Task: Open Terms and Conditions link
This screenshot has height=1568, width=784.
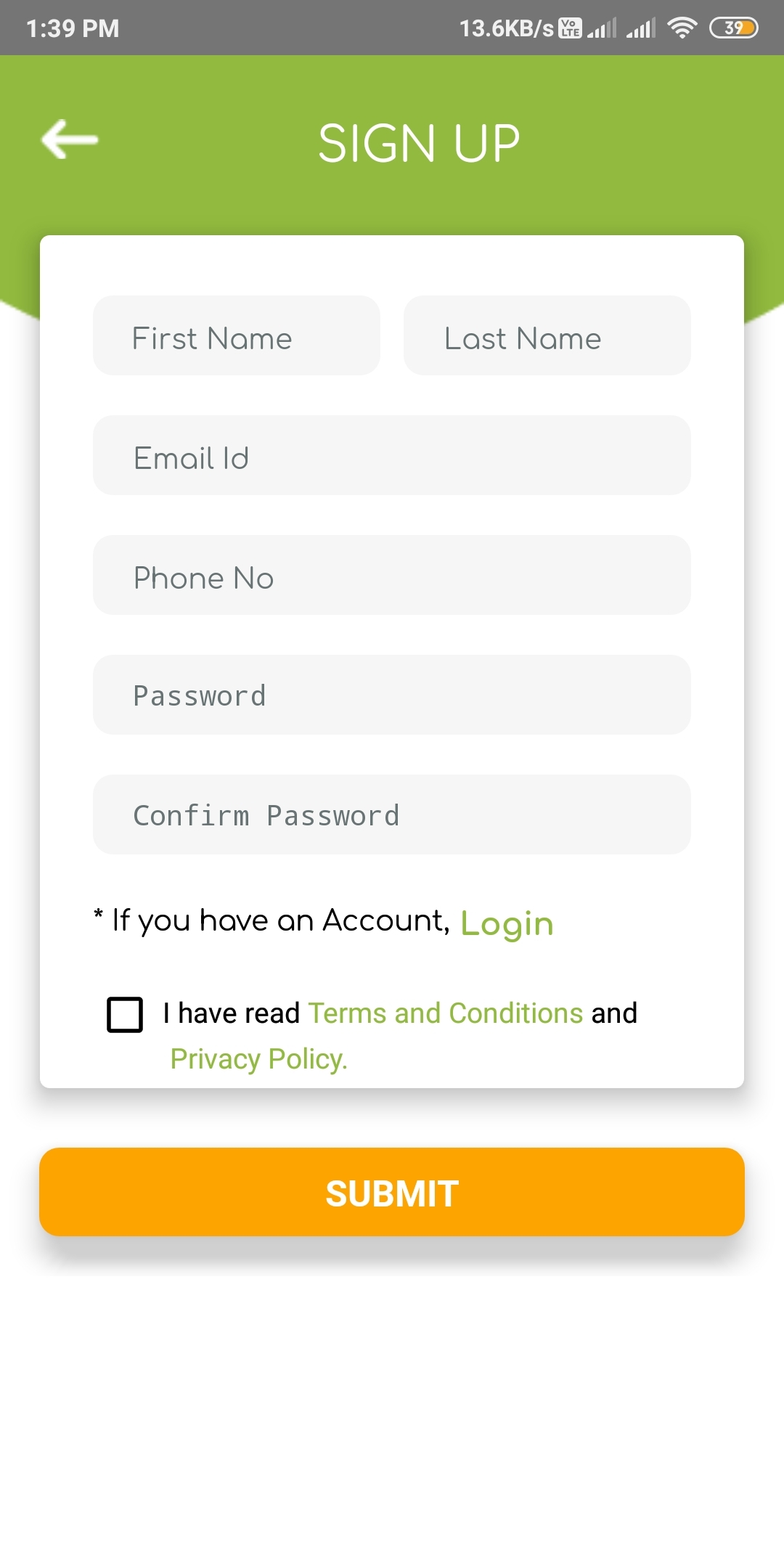Action: (x=446, y=1013)
